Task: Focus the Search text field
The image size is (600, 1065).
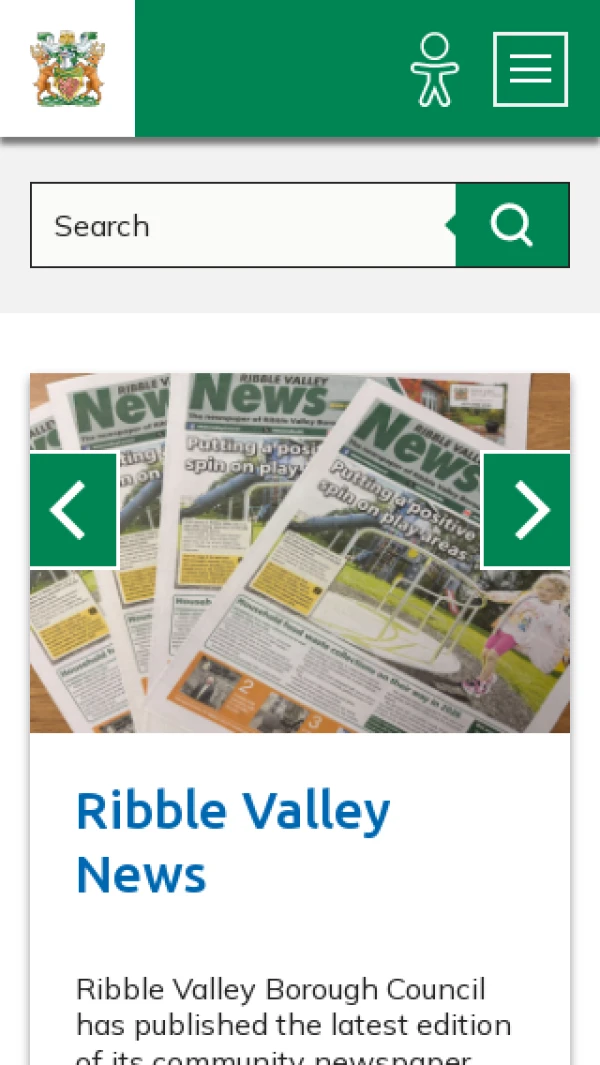Action: 242,225
